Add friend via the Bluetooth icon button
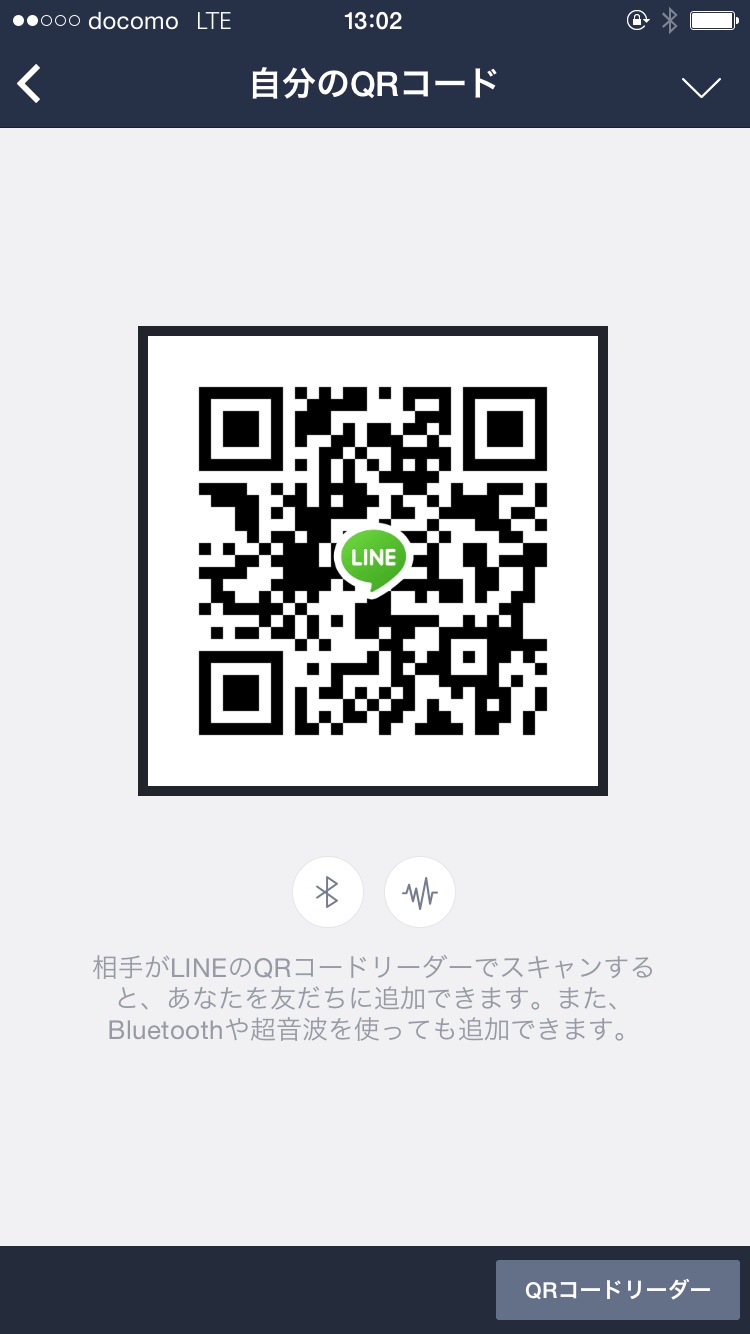Screen dimensions: 750x1334 (x=327, y=892)
